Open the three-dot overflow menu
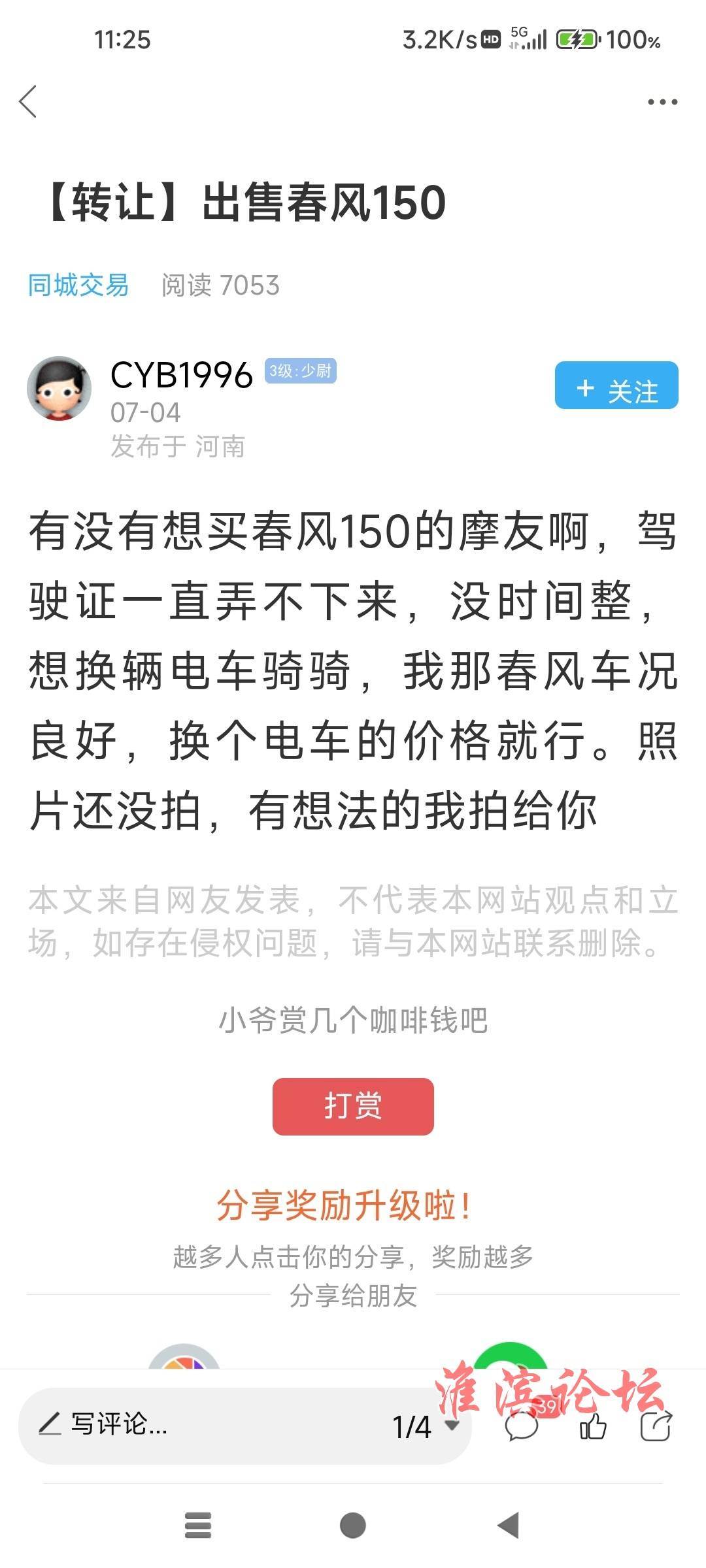The width and height of the screenshot is (706, 1568). (x=662, y=102)
